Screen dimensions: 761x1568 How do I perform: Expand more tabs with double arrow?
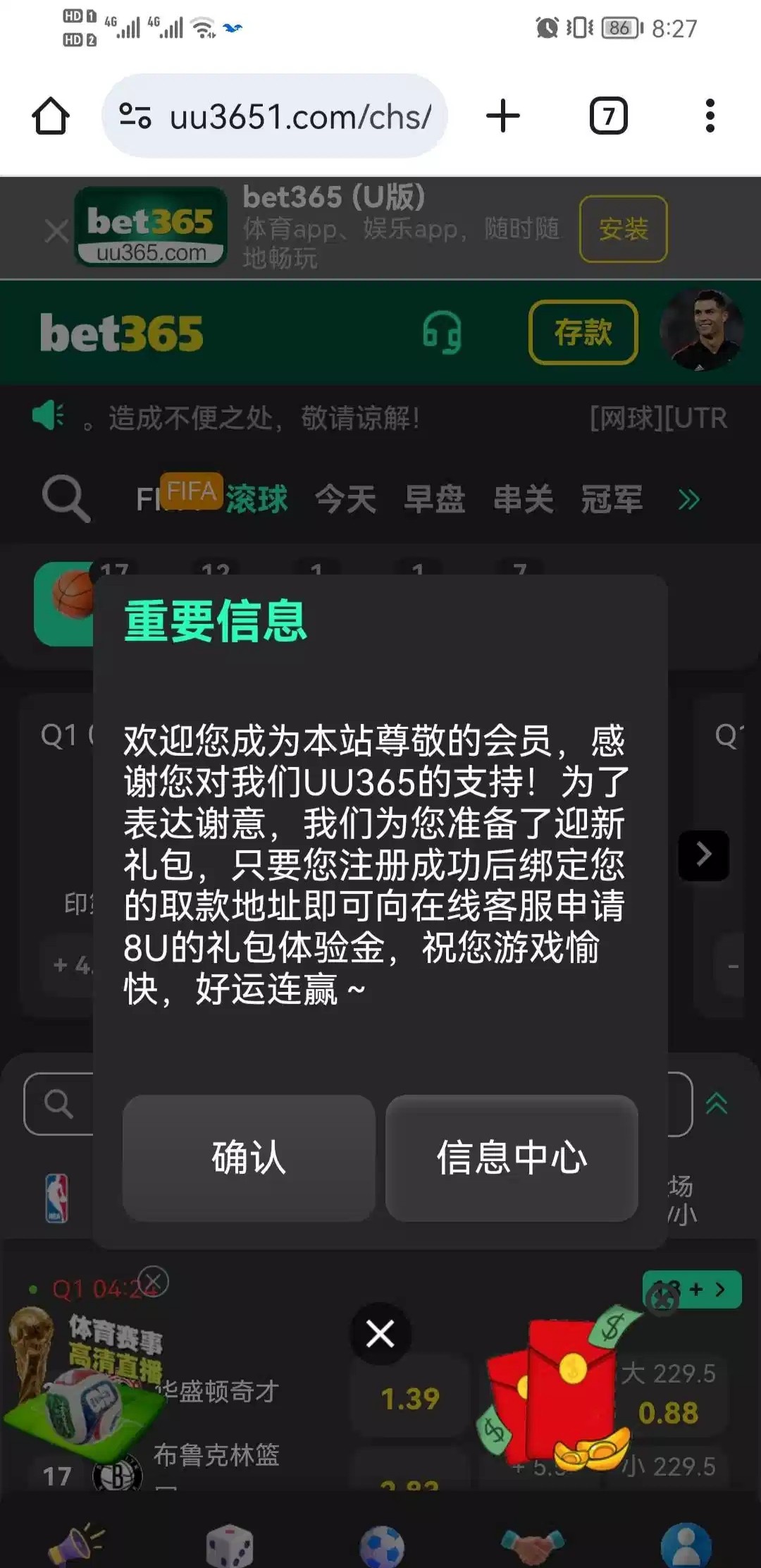pos(688,499)
